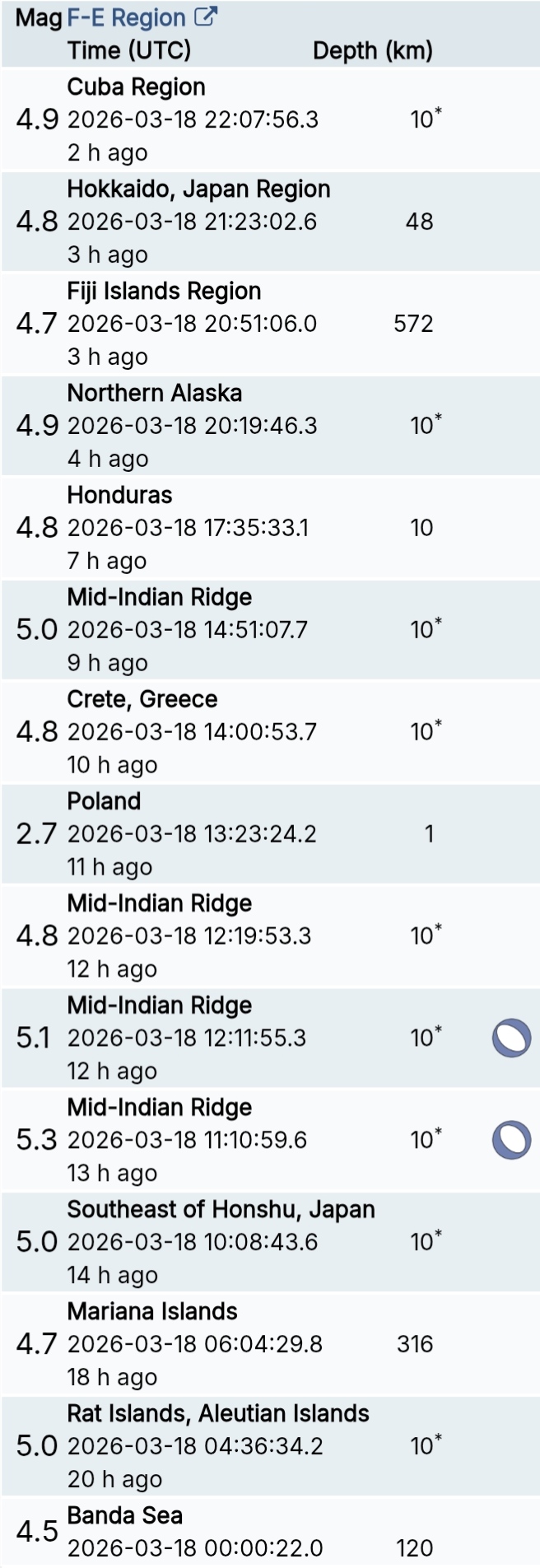
Task: Open the Honduras earthquake entry
Action: click(x=119, y=496)
